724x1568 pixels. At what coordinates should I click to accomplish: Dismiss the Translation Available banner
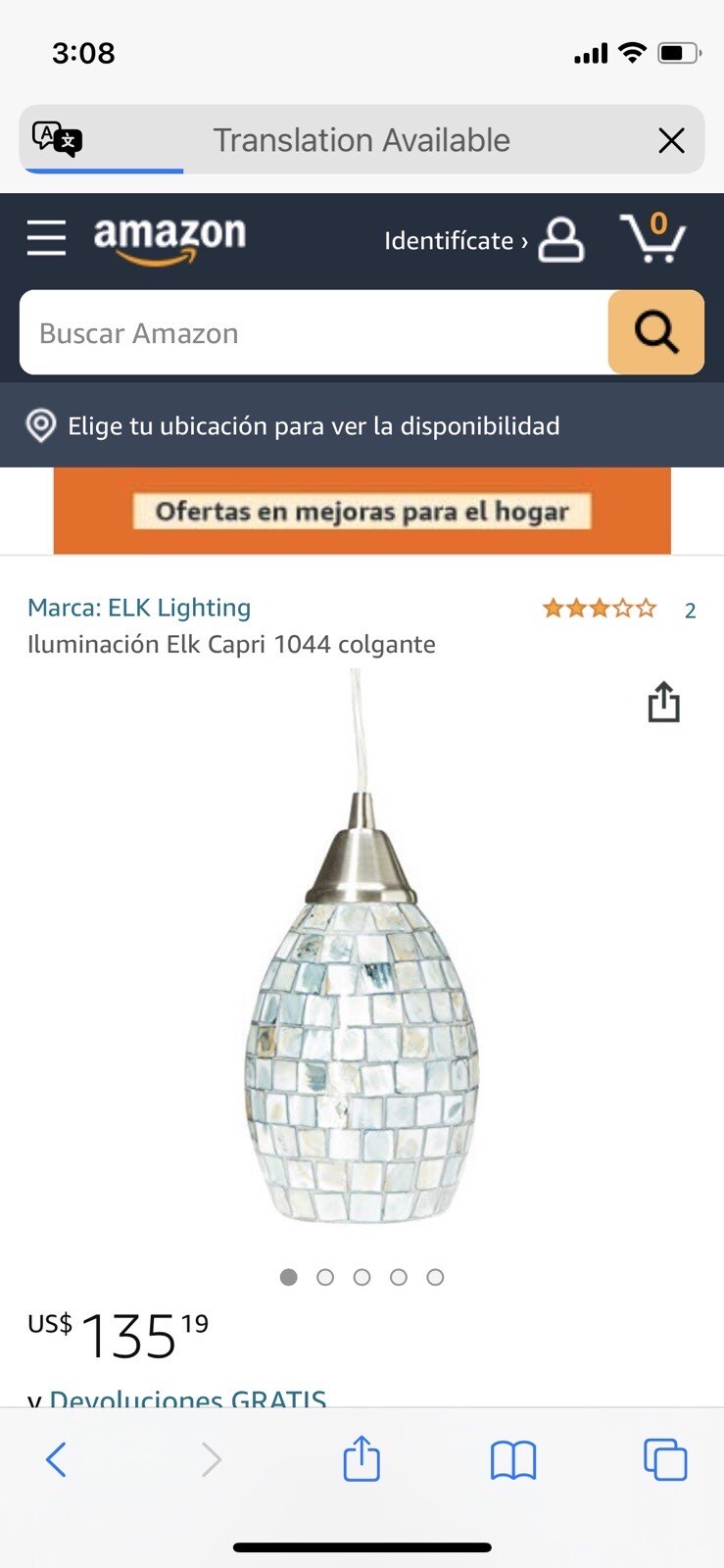tap(671, 140)
